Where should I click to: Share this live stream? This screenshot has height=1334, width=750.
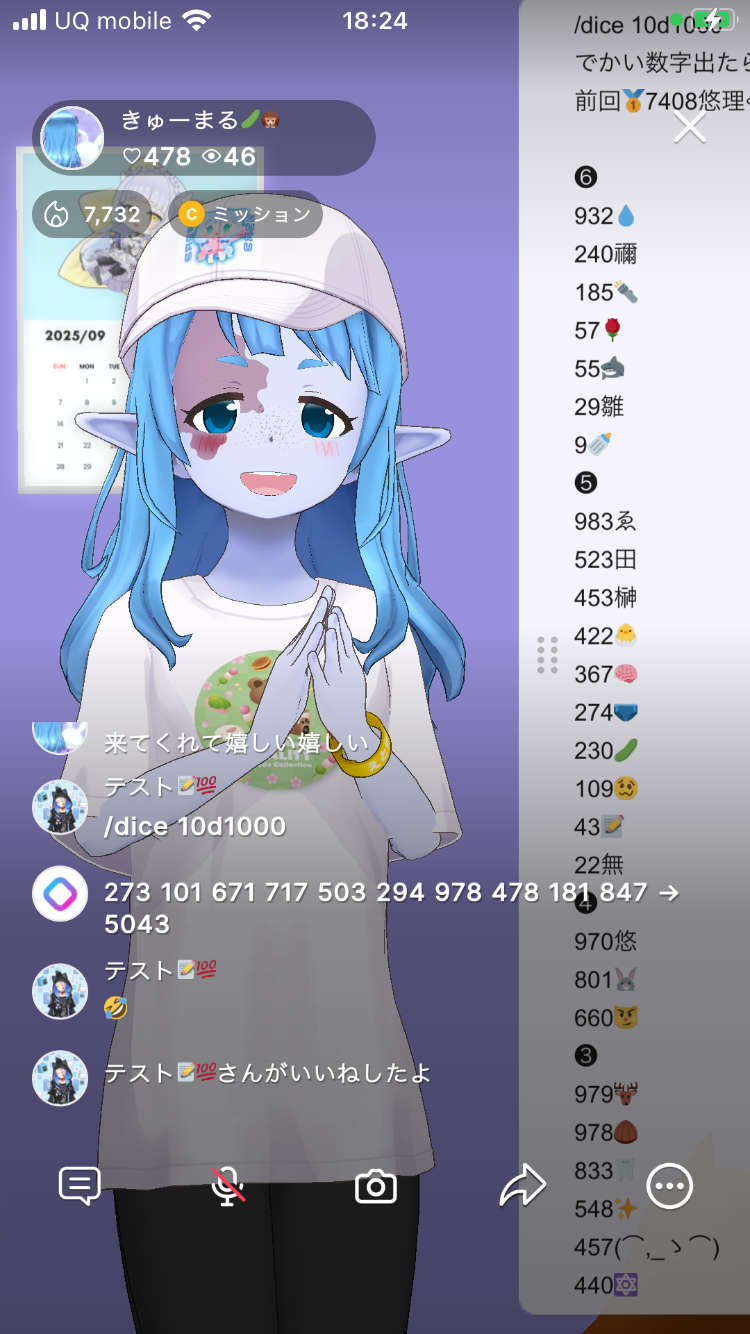[x=523, y=1187]
